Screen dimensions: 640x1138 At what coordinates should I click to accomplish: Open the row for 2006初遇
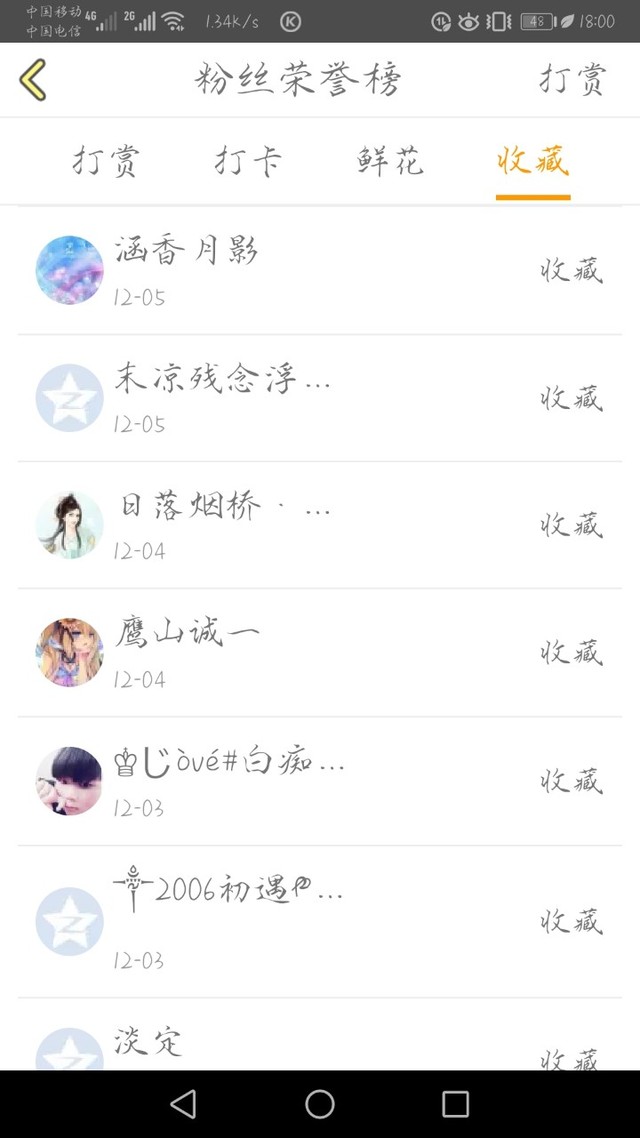[x=320, y=920]
